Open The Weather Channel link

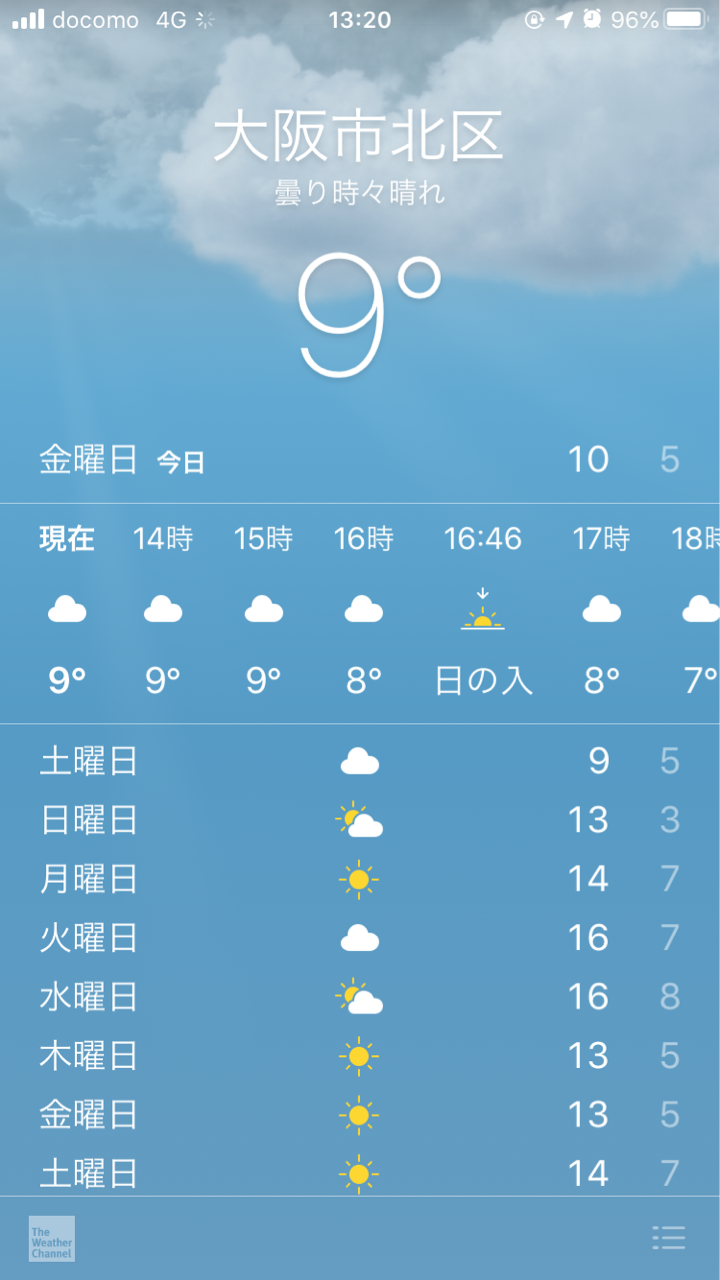(52, 1238)
